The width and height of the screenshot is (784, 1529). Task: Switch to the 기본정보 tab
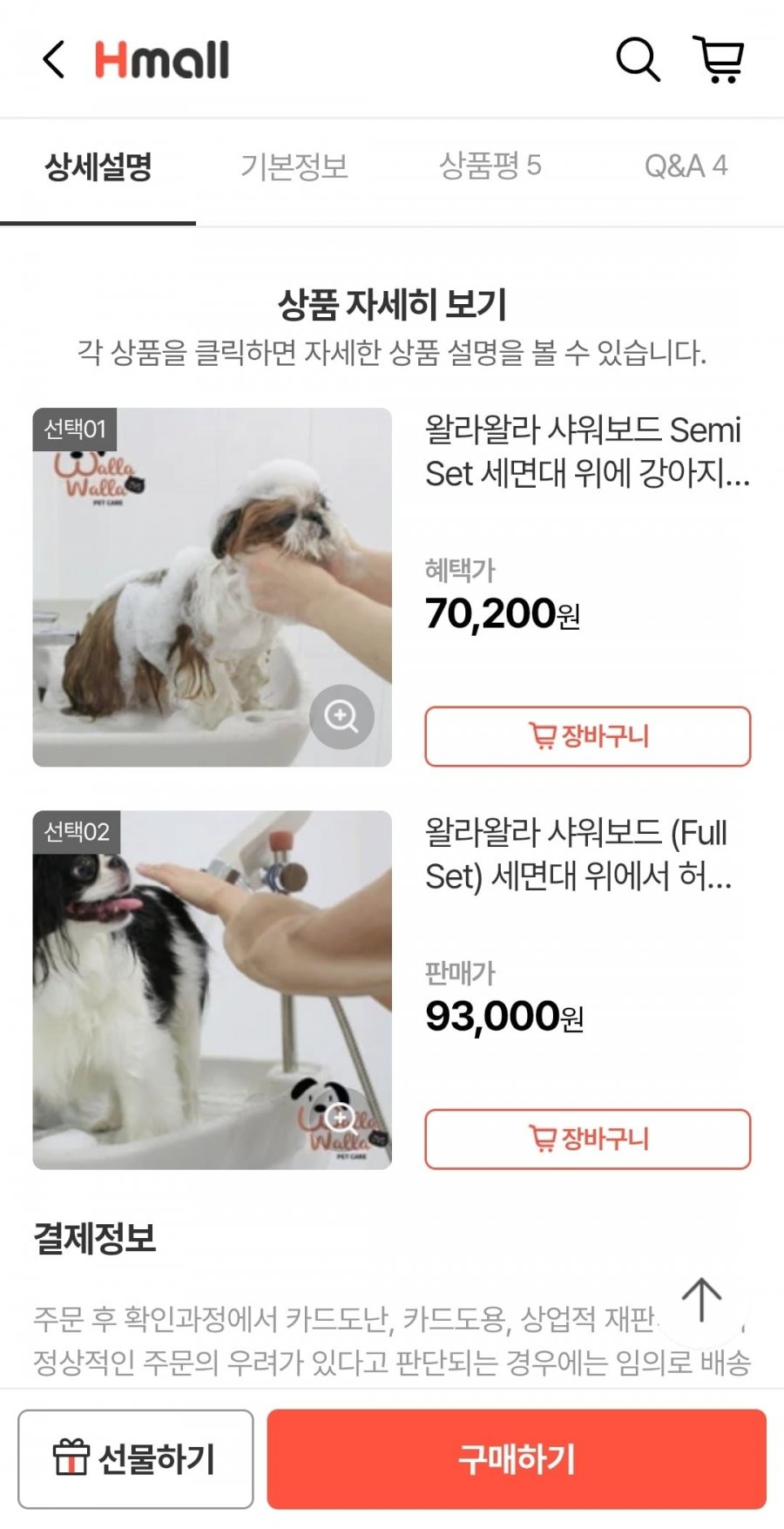(294, 166)
